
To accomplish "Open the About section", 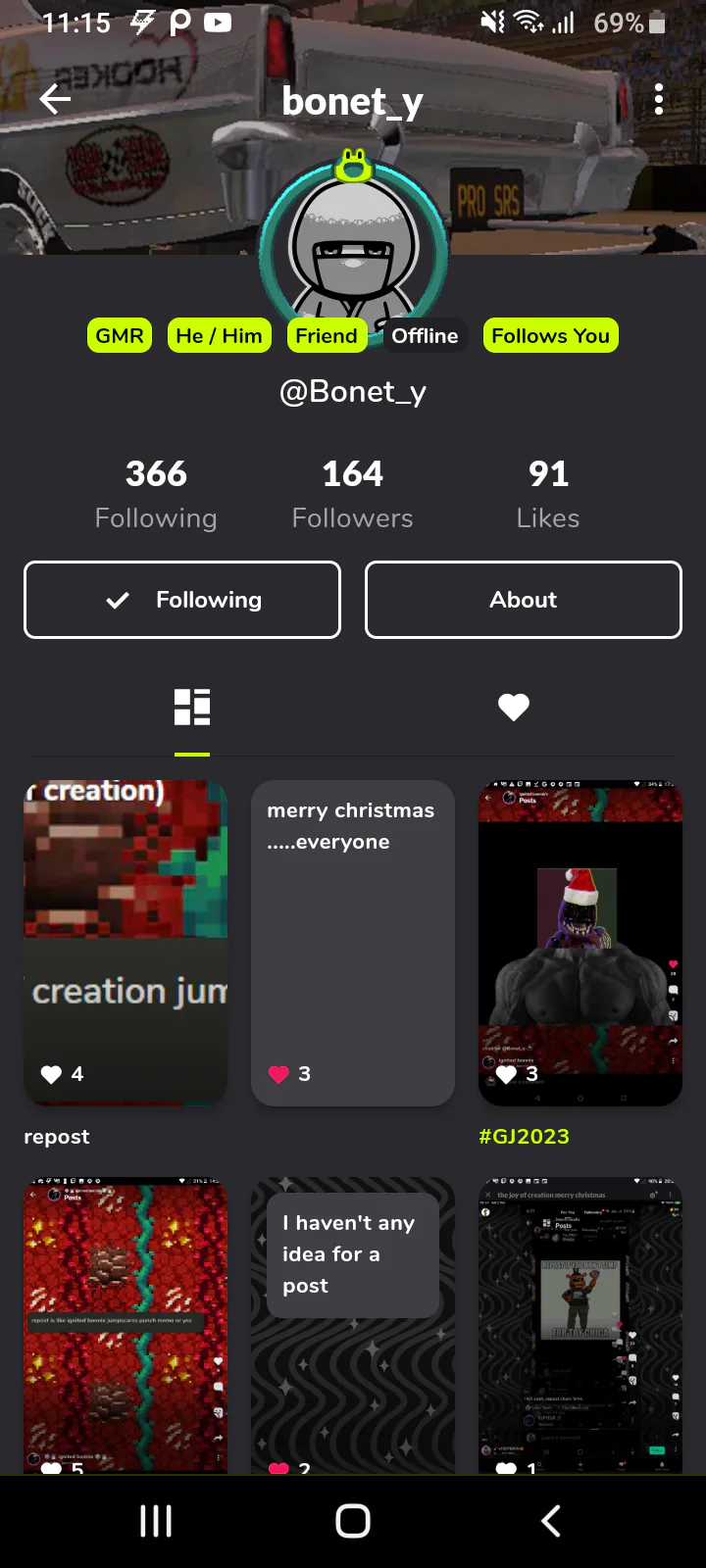I will pos(523,600).
